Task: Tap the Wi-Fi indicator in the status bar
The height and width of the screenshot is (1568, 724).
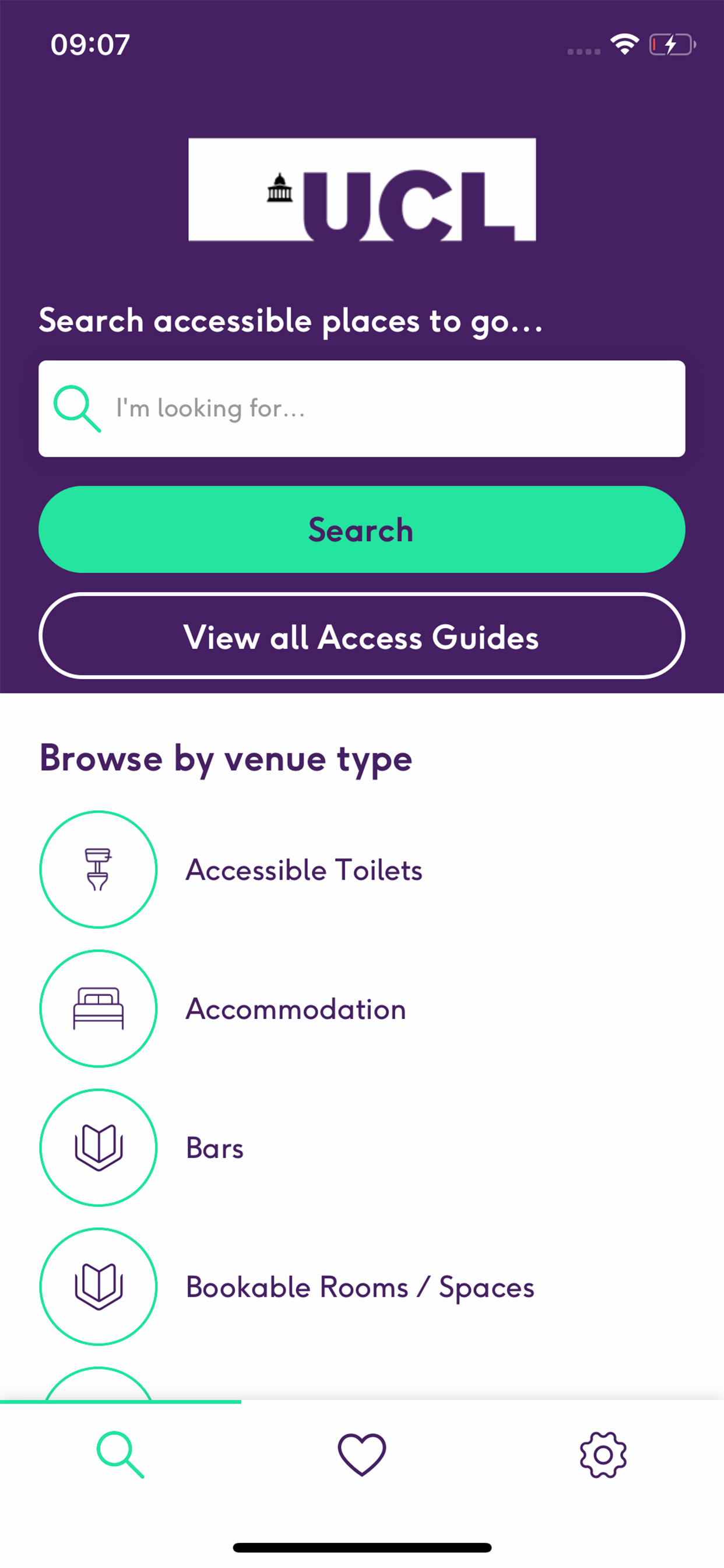Action: [624, 43]
